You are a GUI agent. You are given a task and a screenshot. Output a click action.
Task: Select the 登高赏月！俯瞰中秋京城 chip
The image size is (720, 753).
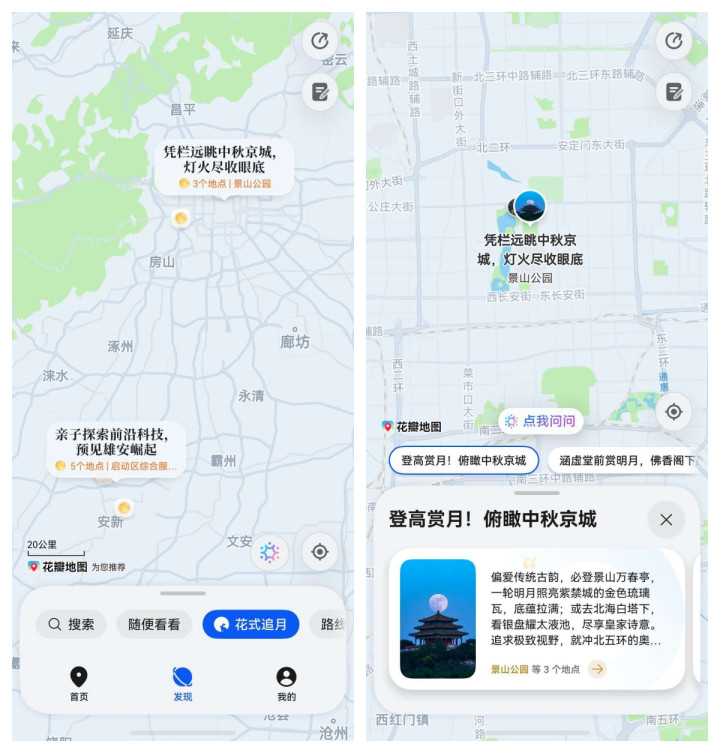[464, 461]
